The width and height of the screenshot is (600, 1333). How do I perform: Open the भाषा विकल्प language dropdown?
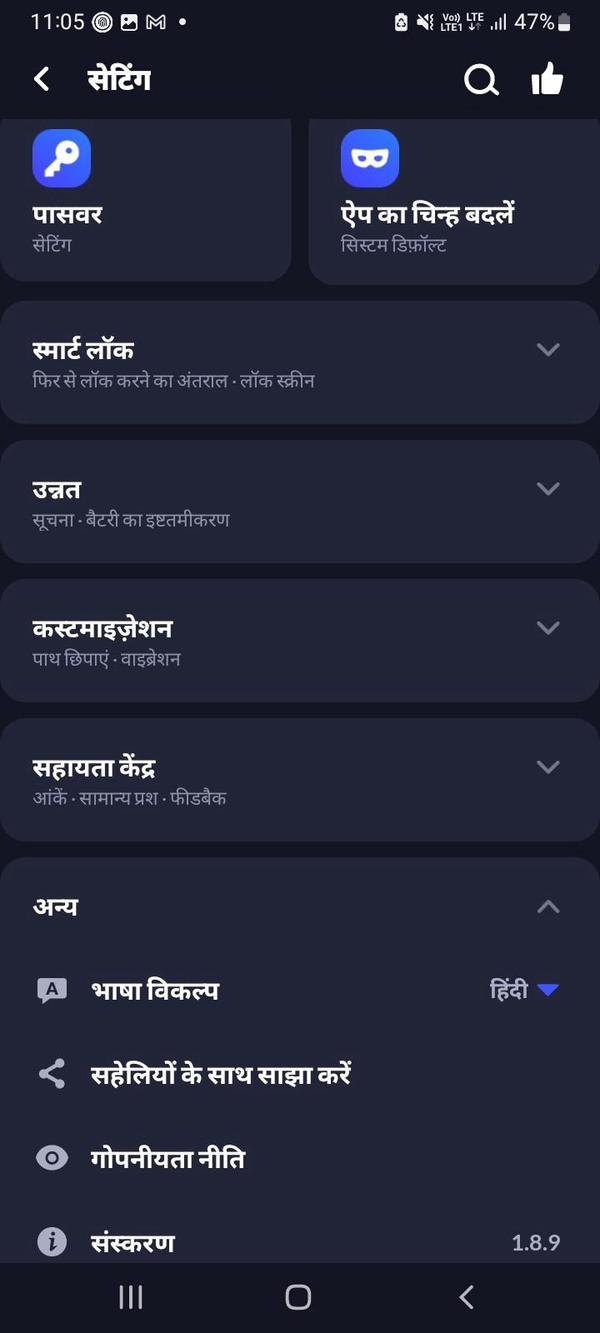[x=523, y=991]
